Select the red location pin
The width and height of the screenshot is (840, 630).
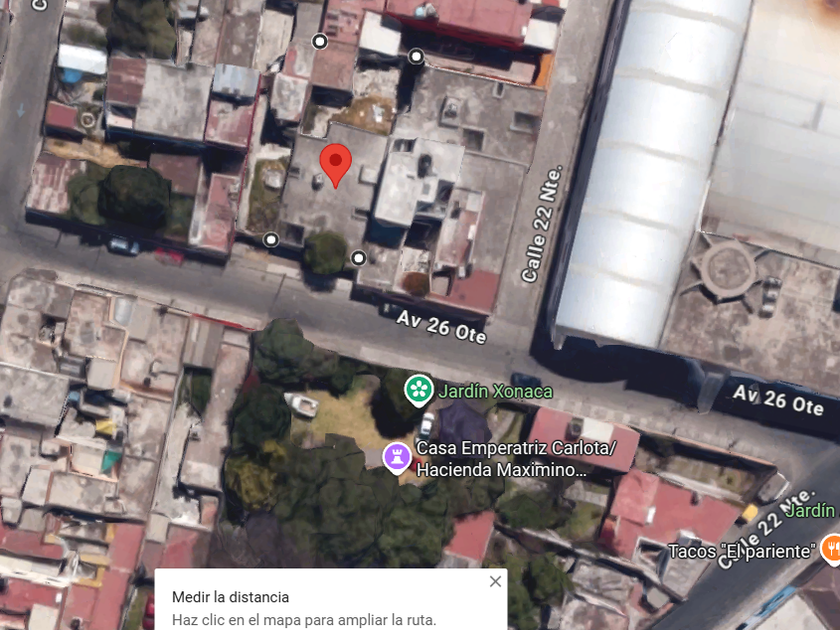pyautogui.click(x=335, y=166)
